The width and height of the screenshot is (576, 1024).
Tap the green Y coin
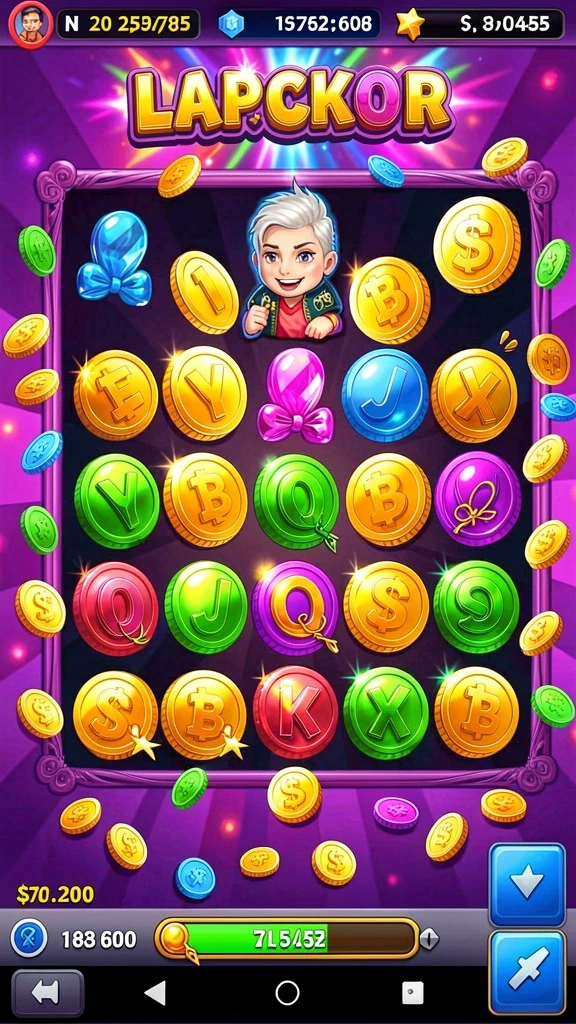[x=116, y=501]
